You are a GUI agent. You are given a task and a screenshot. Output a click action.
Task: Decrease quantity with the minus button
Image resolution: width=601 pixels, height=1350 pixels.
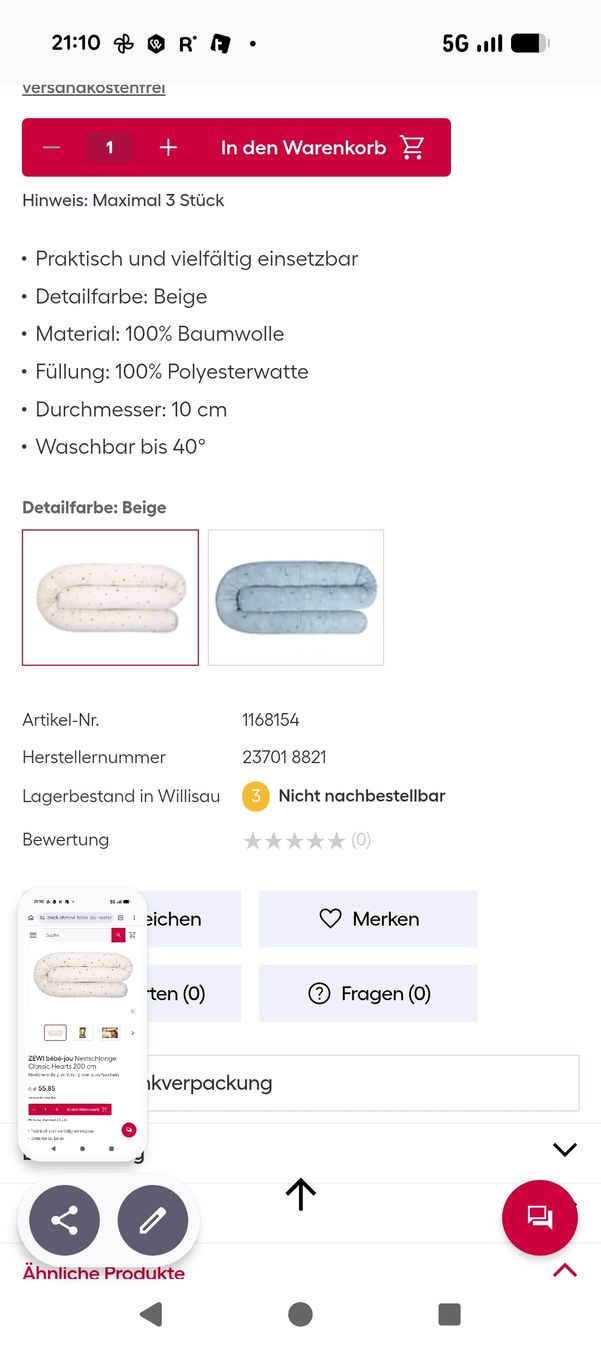(52, 148)
